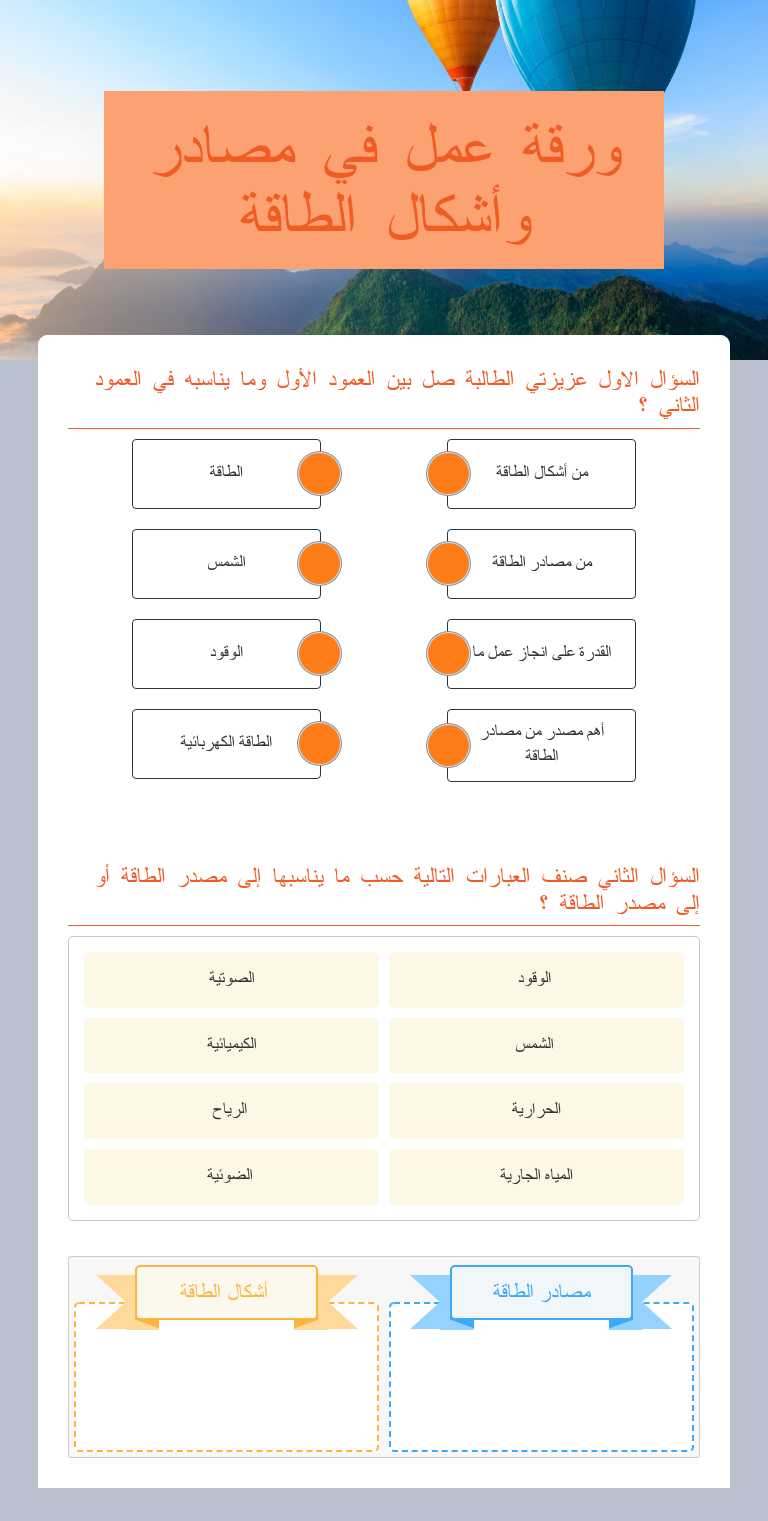Screen dimensions: 768x1521
Task: Click the circle beside "القدرة على انجاز عمل ما"
Action: (x=448, y=653)
